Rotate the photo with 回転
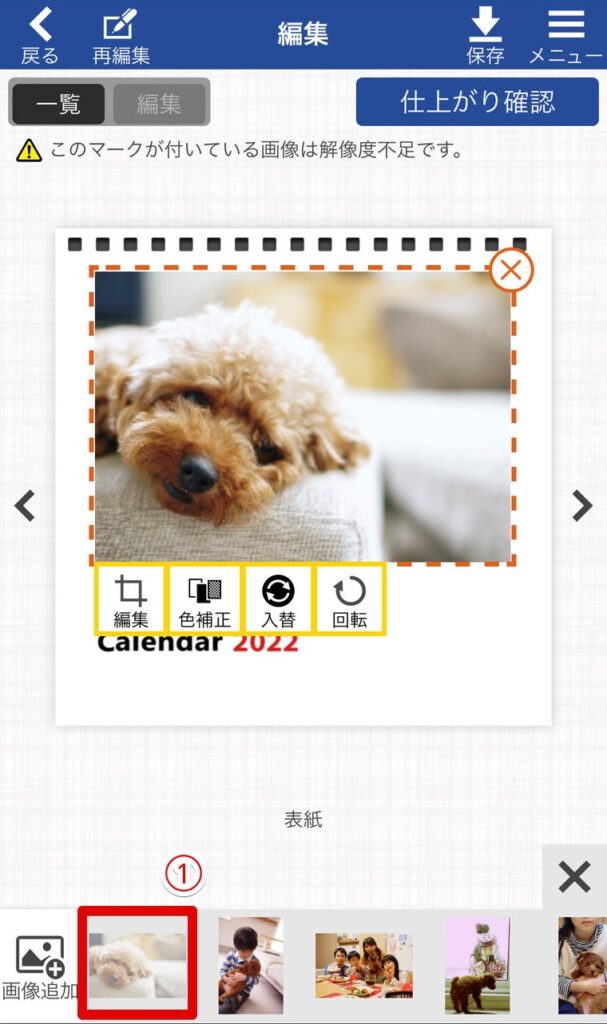The height and width of the screenshot is (1024, 607). click(350, 600)
